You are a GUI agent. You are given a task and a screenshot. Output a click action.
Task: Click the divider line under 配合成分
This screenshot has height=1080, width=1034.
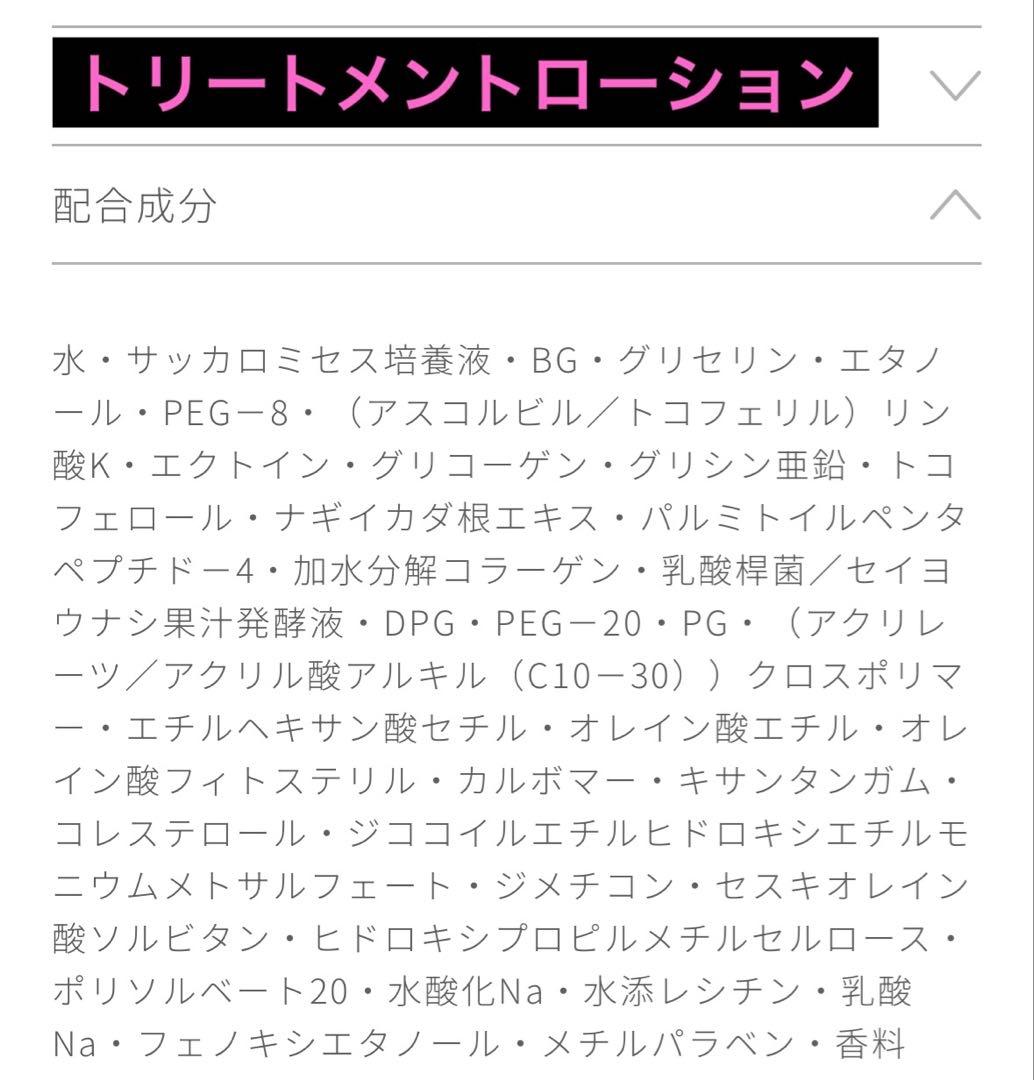click(x=517, y=264)
